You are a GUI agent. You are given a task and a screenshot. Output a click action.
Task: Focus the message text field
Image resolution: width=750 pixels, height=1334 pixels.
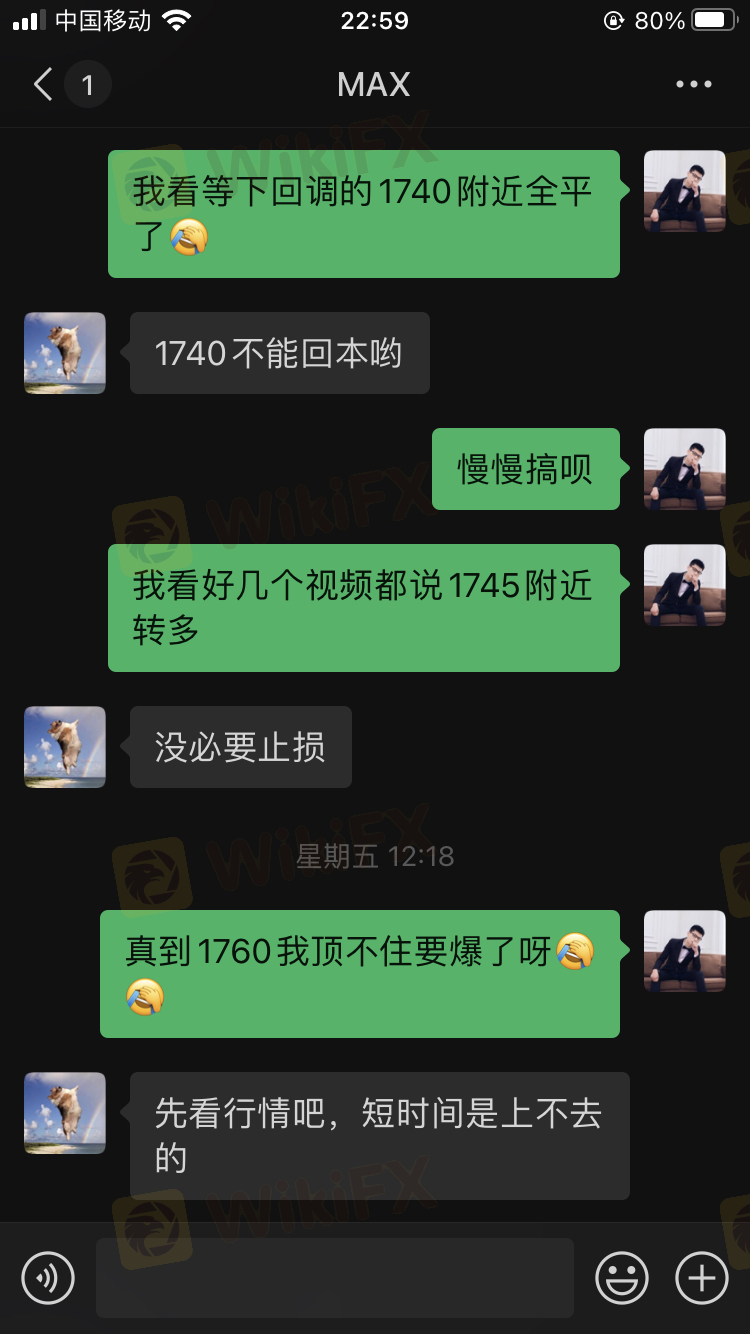click(x=335, y=1277)
